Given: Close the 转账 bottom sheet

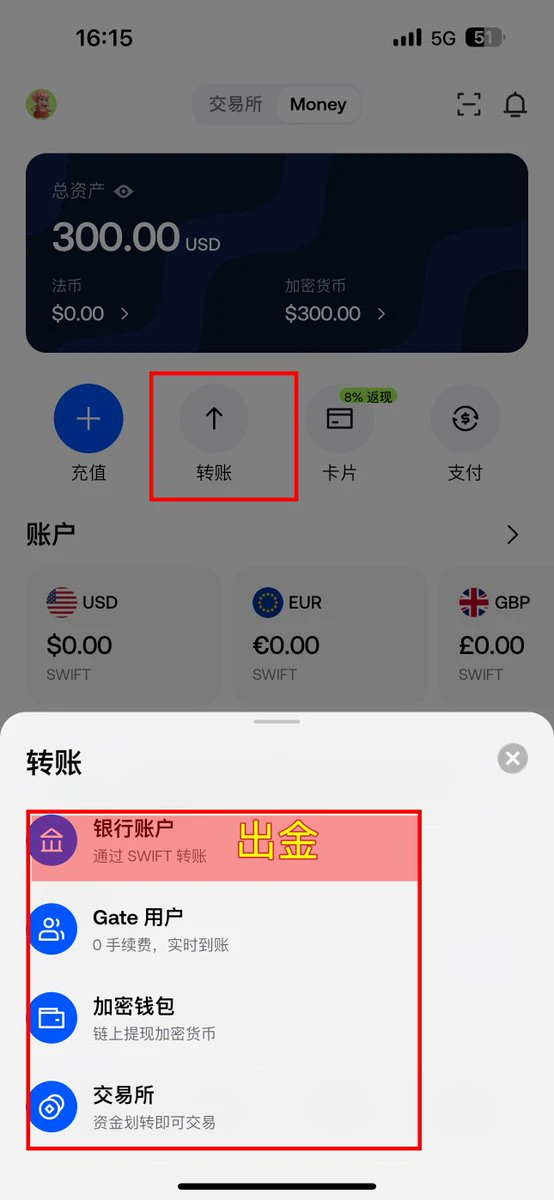Looking at the screenshot, I should click(513, 759).
